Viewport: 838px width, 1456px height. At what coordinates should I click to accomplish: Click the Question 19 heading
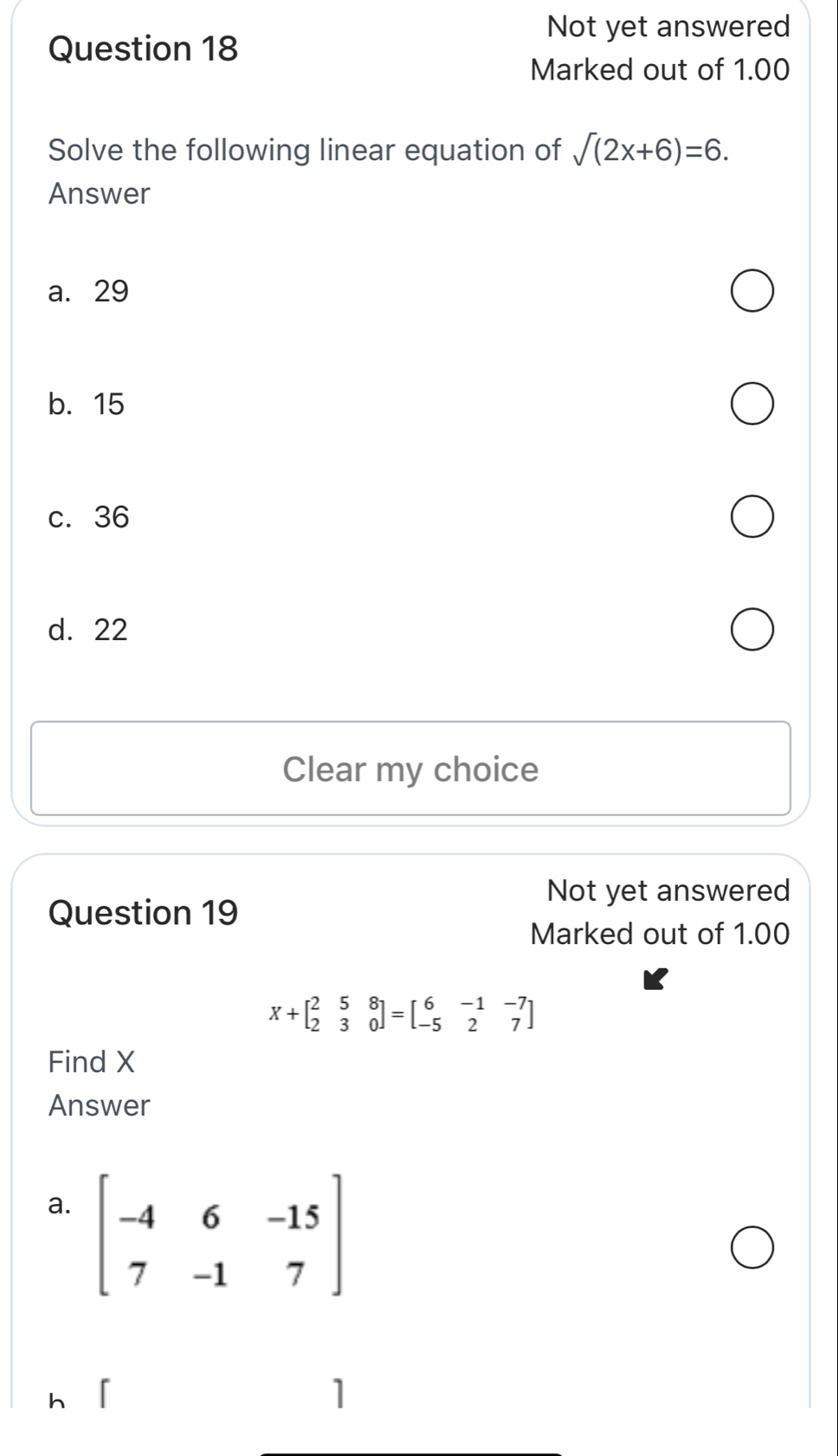pyautogui.click(x=144, y=912)
